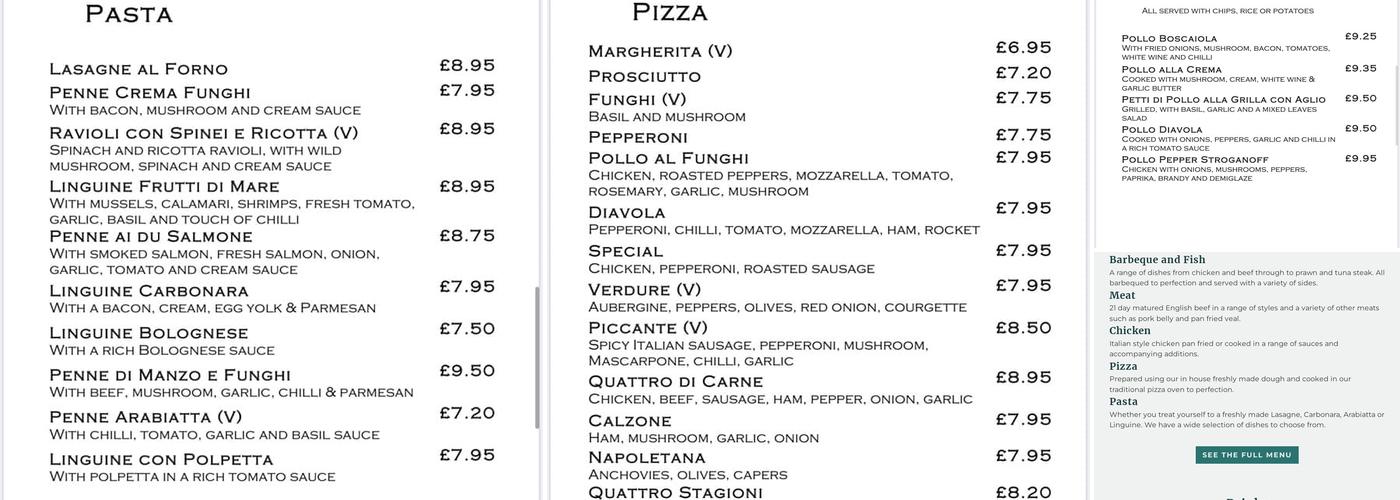1400x500 pixels.
Task: Open the Pizza menu image
Action: (818, 250)
